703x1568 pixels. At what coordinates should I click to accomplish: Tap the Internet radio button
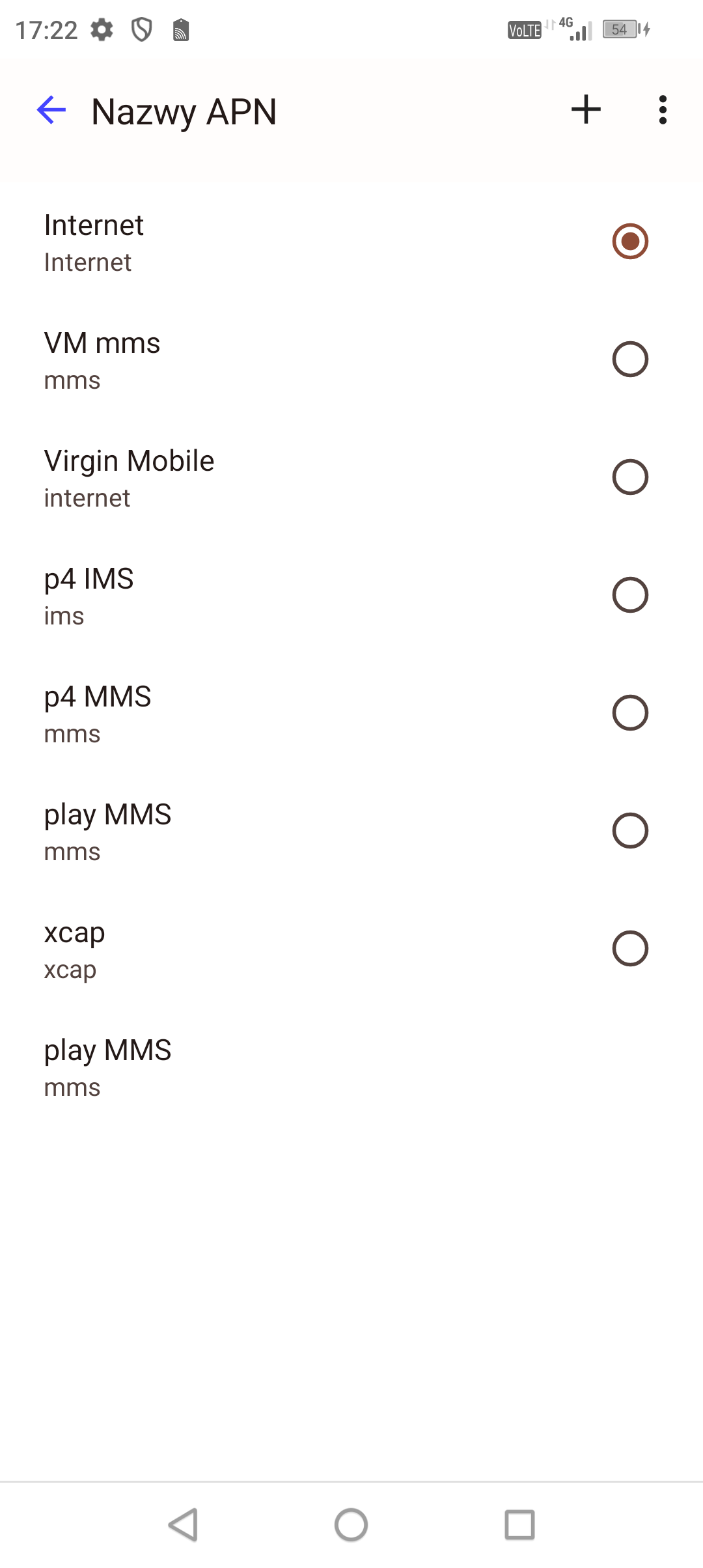[630, 241]
